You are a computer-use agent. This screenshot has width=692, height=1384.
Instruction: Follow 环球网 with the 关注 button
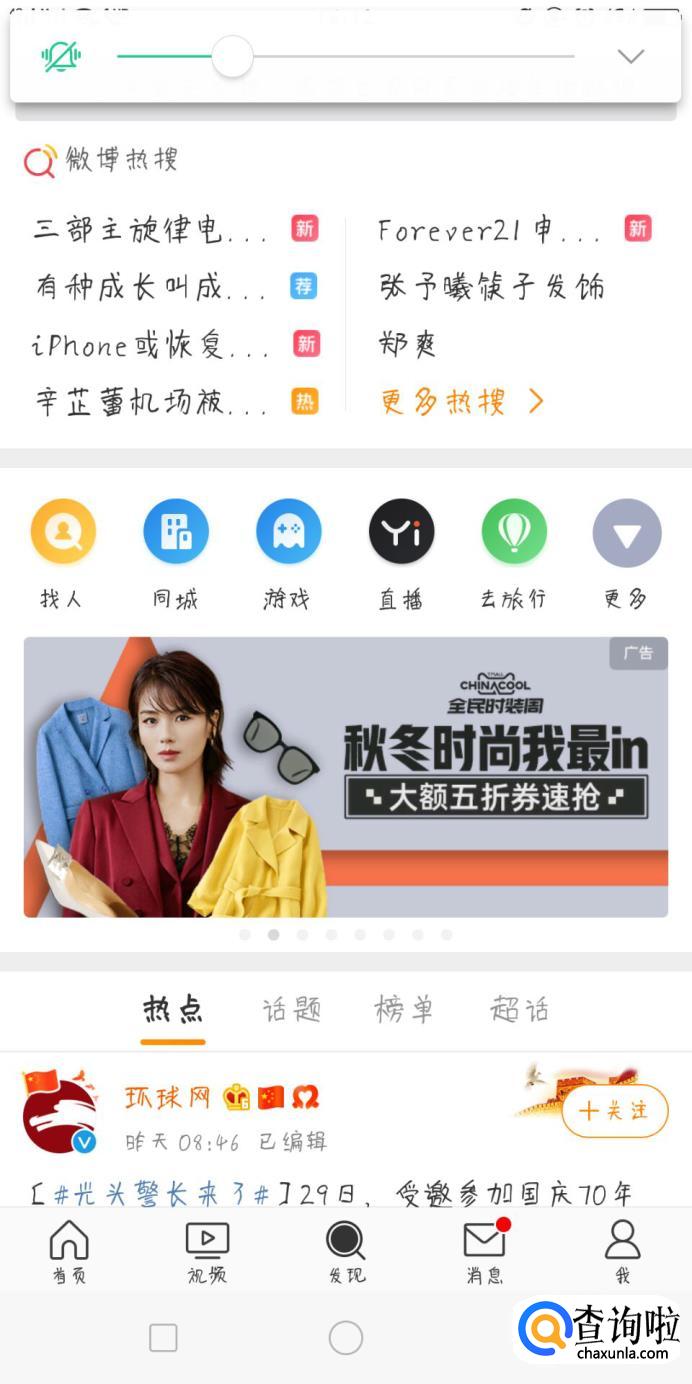pos(614,1111)
